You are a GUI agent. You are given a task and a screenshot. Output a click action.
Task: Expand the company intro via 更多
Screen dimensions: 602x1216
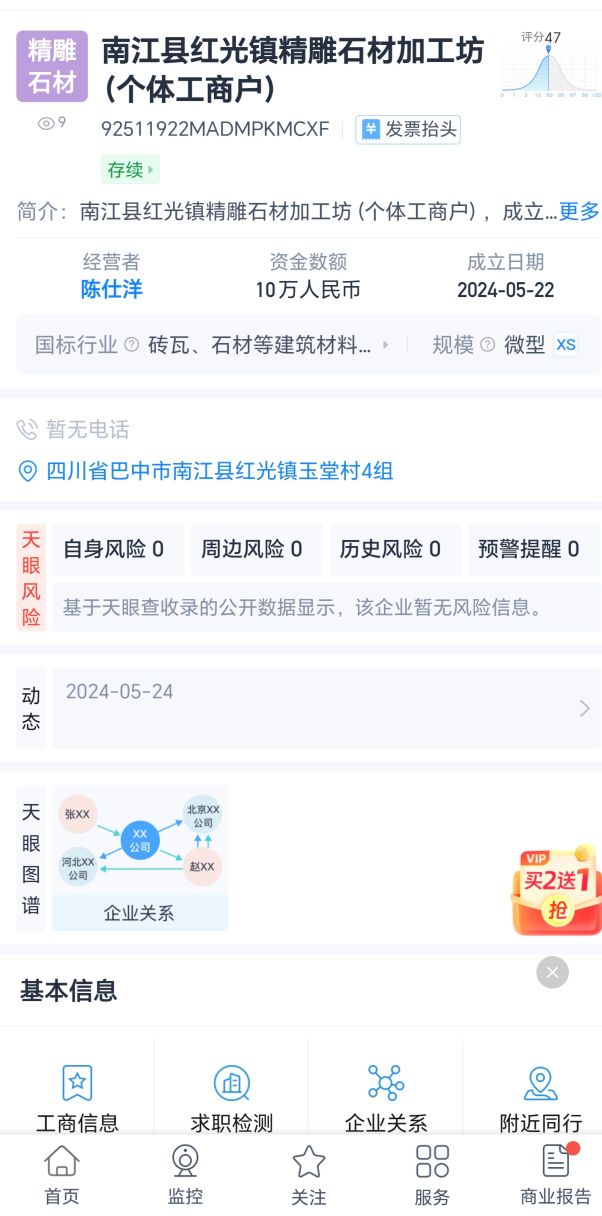click(x=579, y=211)
